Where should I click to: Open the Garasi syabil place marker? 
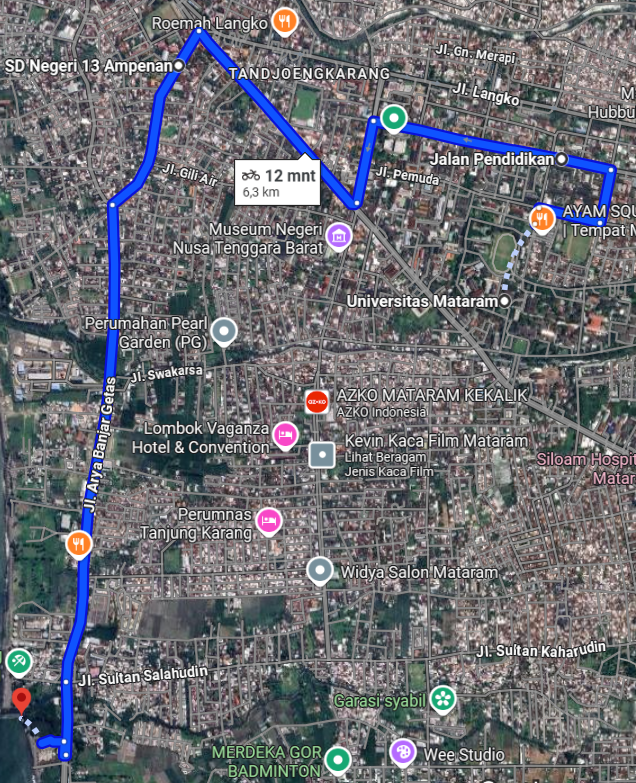442,699
